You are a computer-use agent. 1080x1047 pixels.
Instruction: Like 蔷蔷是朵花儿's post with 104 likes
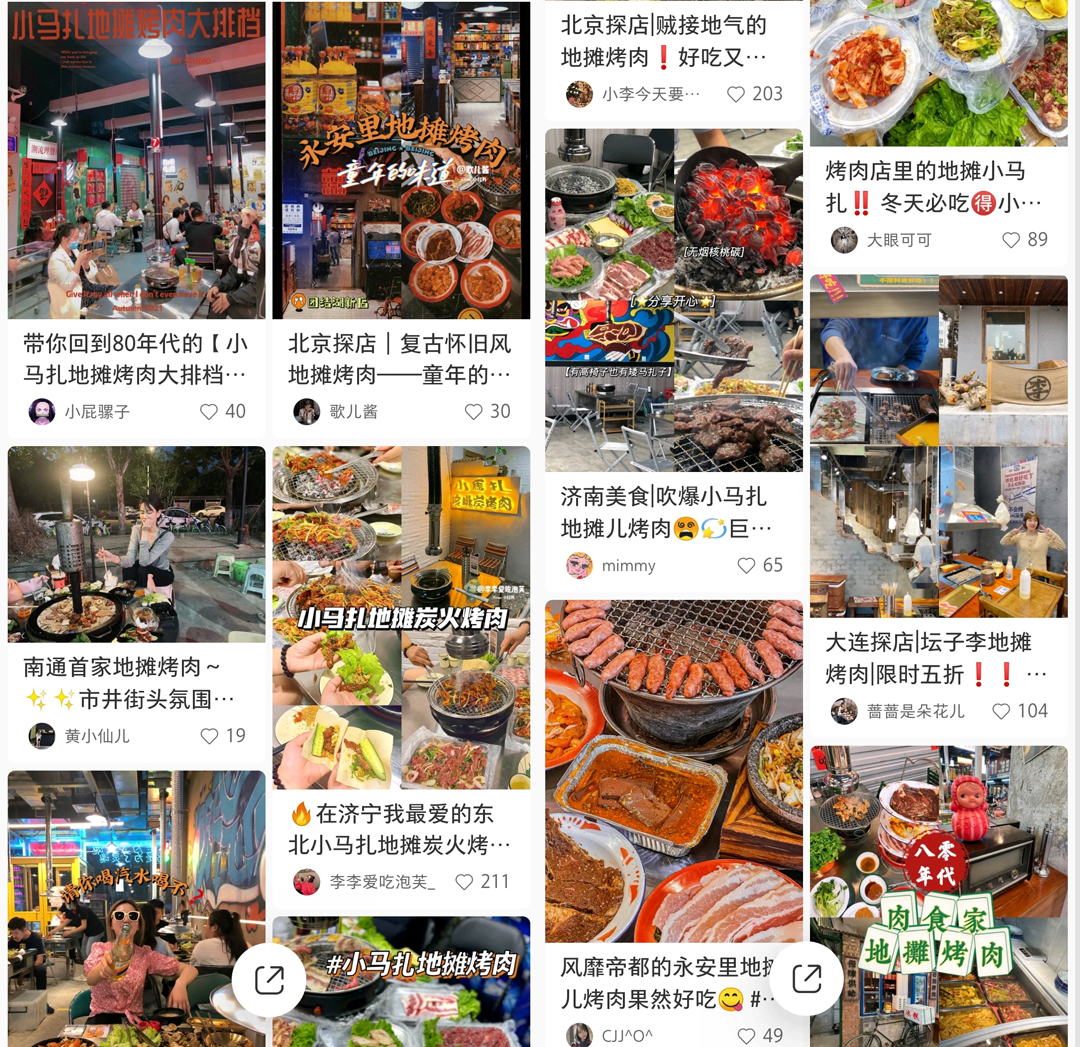[1001, 711]
